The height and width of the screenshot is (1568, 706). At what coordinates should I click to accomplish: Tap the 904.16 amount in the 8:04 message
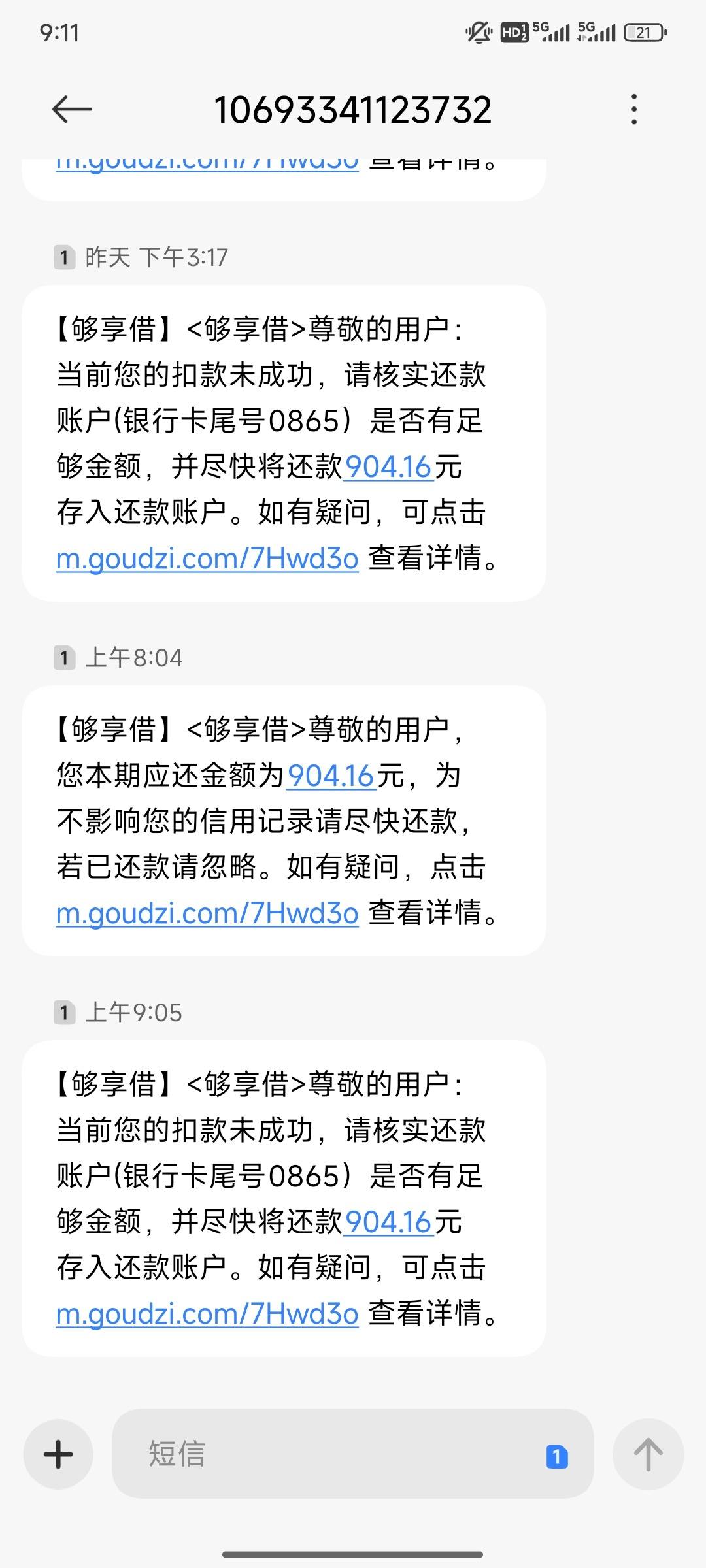tap(331, 776)
